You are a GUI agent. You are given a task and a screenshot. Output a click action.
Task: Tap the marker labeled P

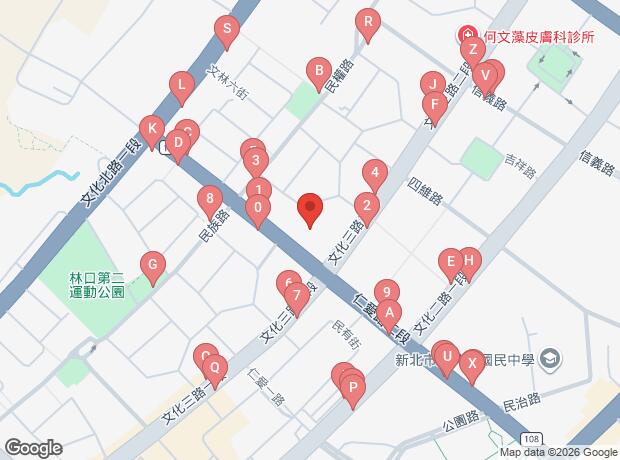pyautogui.click(x=352, y=387)
